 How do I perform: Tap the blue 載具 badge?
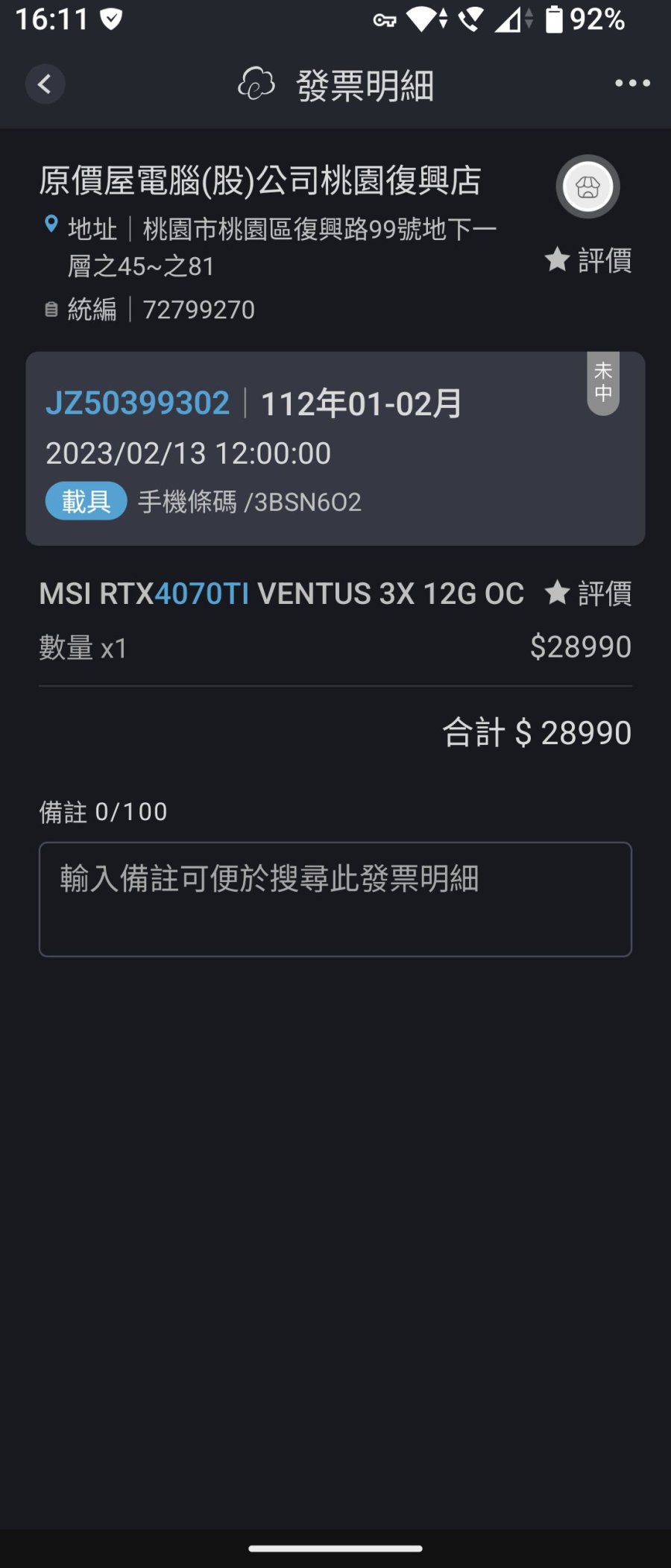pyautogui.click(x=85, y=501)
